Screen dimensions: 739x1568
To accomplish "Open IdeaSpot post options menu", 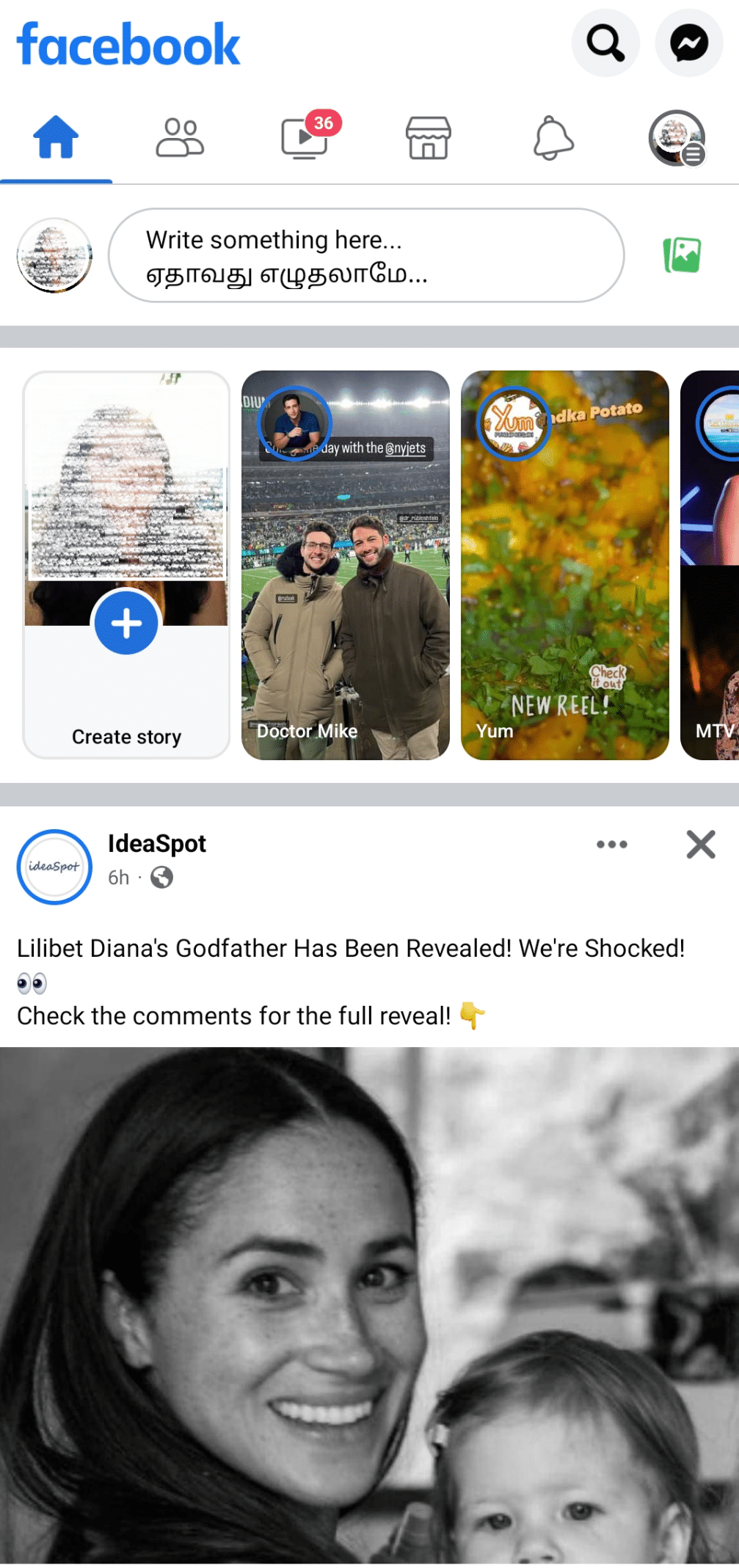I will click(x=611, y=845).
